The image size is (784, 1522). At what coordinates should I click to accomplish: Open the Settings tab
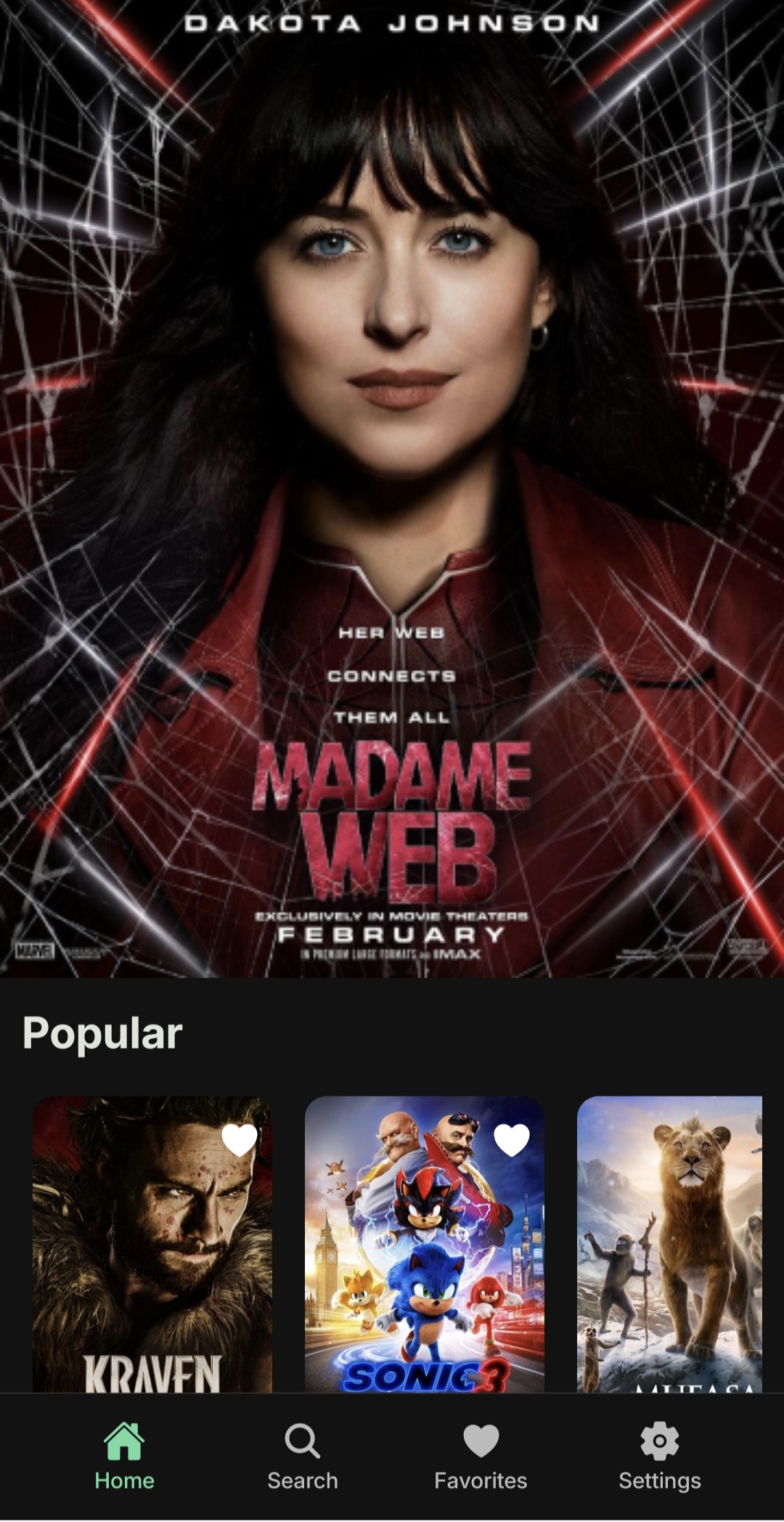click(659, 1457)
